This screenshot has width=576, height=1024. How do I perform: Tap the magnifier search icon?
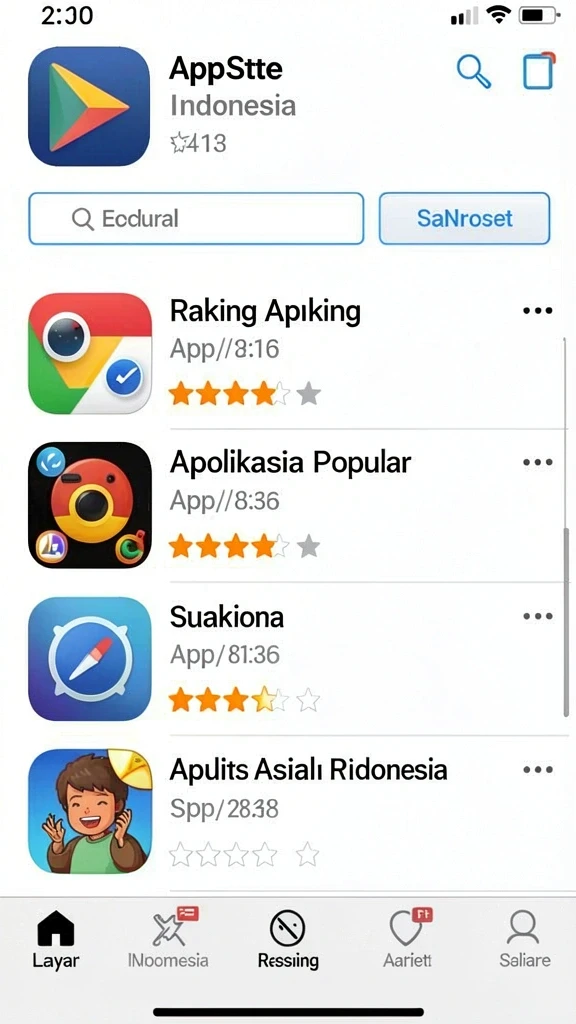[x=474, y=71]
